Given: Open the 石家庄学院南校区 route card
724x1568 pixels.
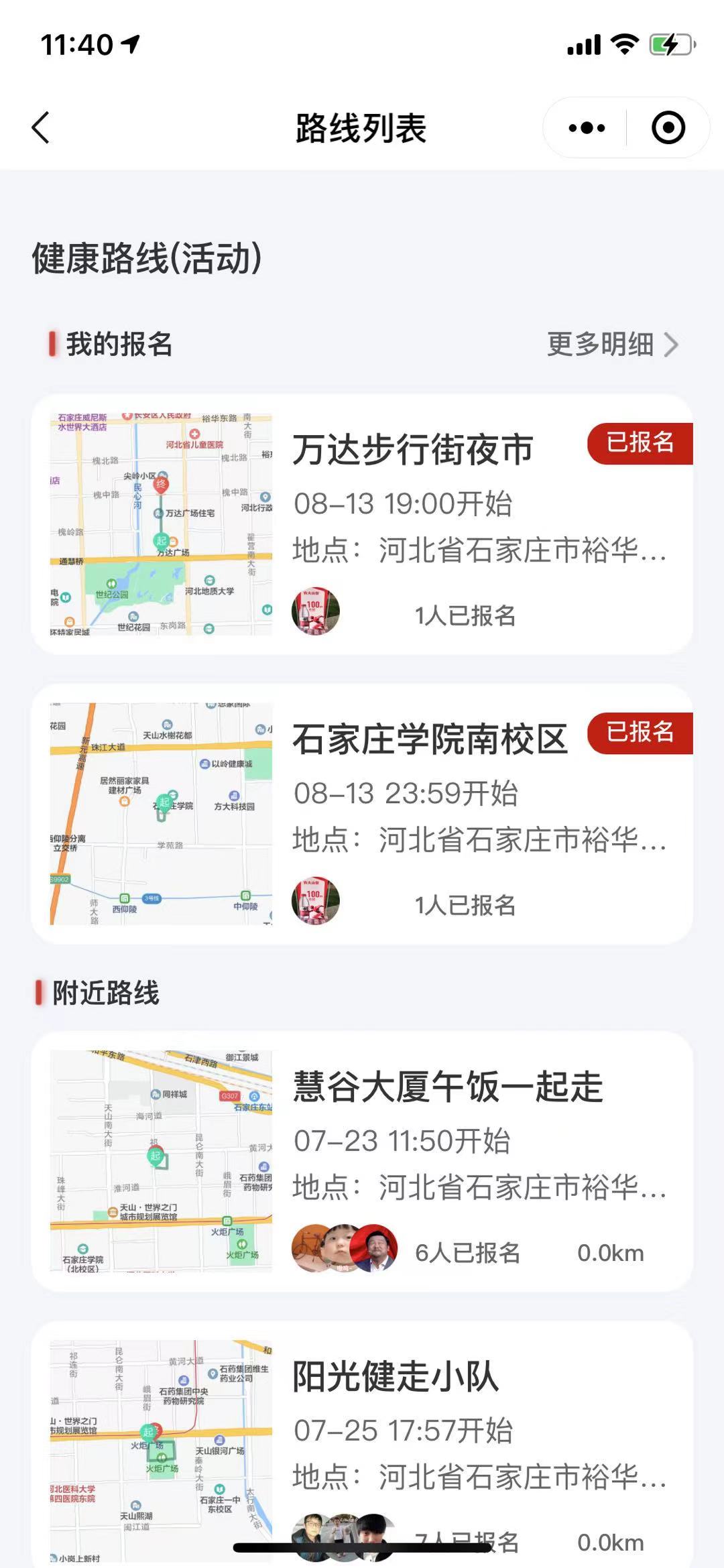Looking at the screenshot, I should pos(430,740).
